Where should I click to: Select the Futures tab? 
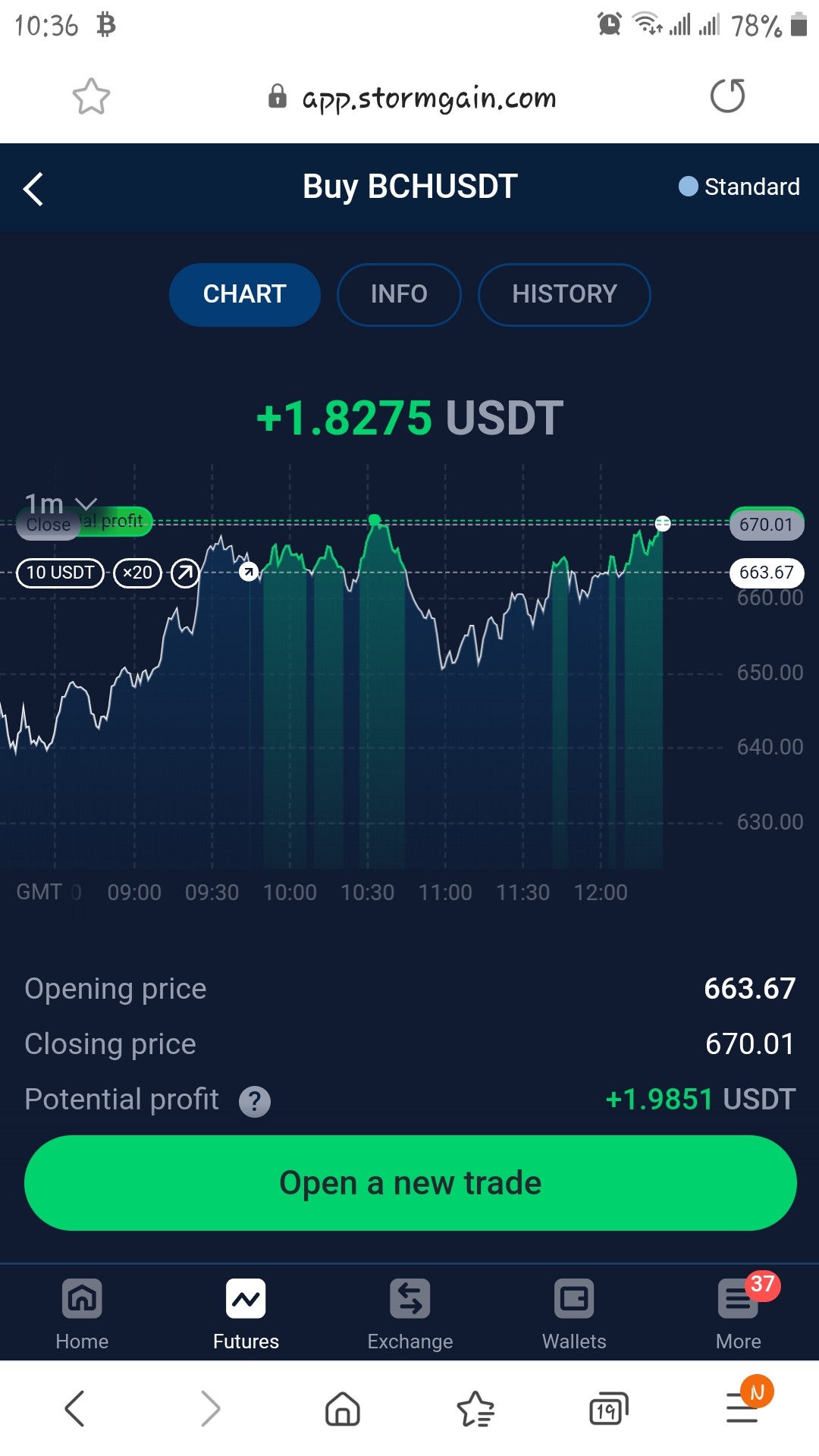(x=246, y=1314)
